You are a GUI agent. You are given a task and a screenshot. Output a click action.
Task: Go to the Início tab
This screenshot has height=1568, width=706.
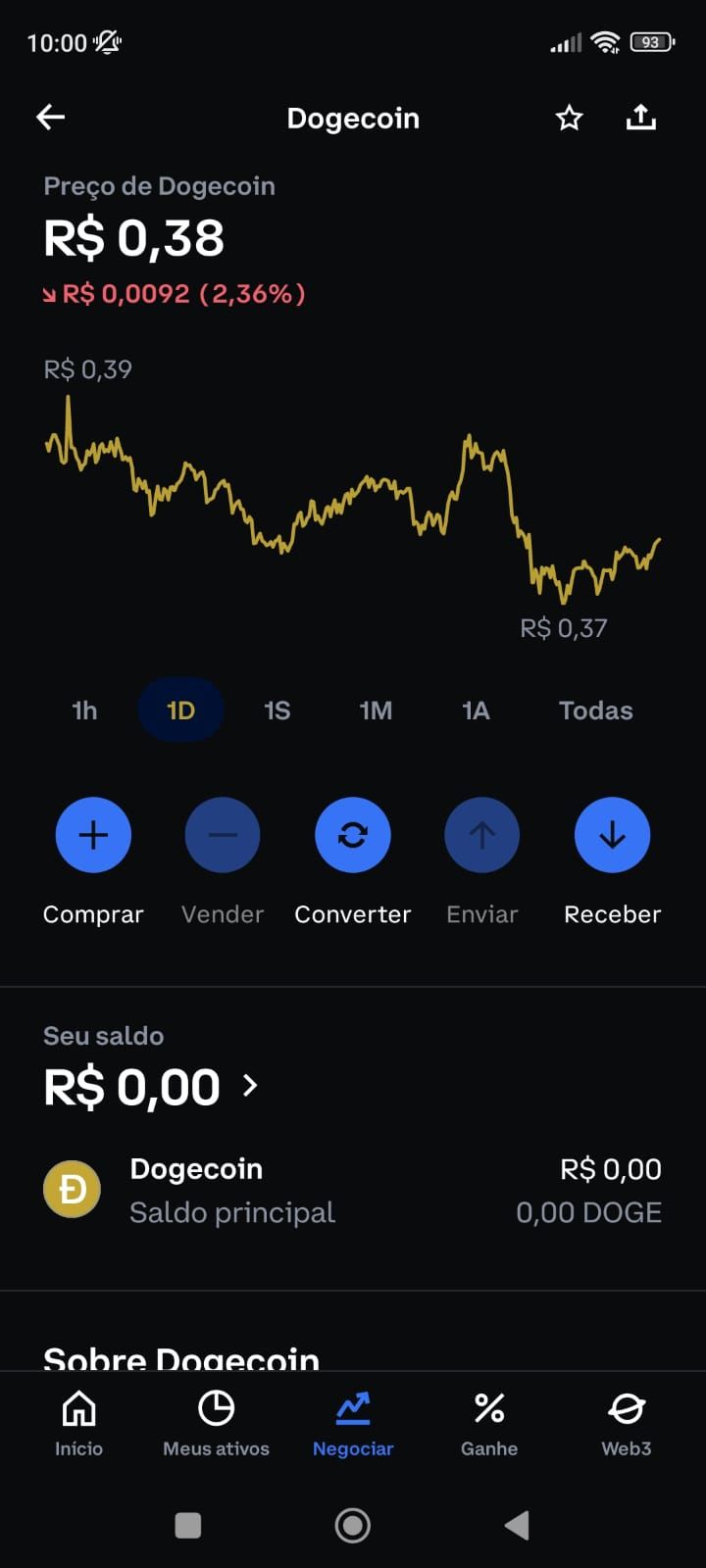point(78,1423)
